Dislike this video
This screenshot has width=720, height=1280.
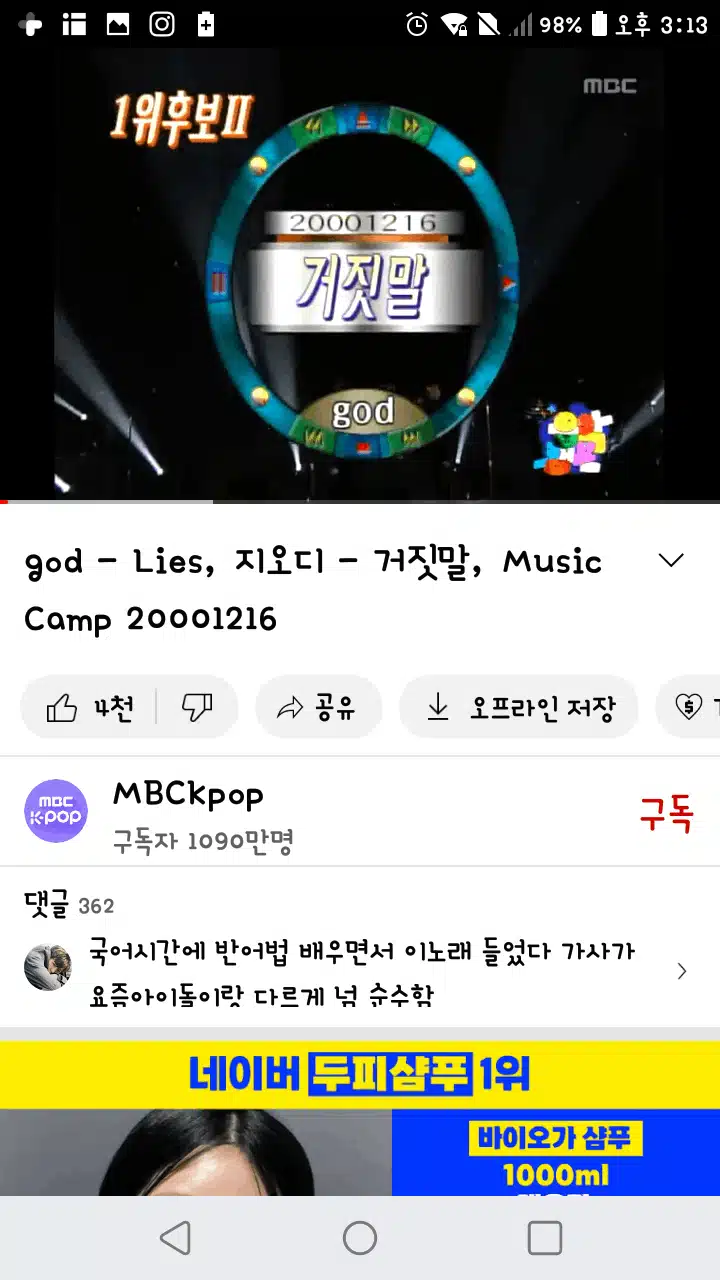coord(197,708)
